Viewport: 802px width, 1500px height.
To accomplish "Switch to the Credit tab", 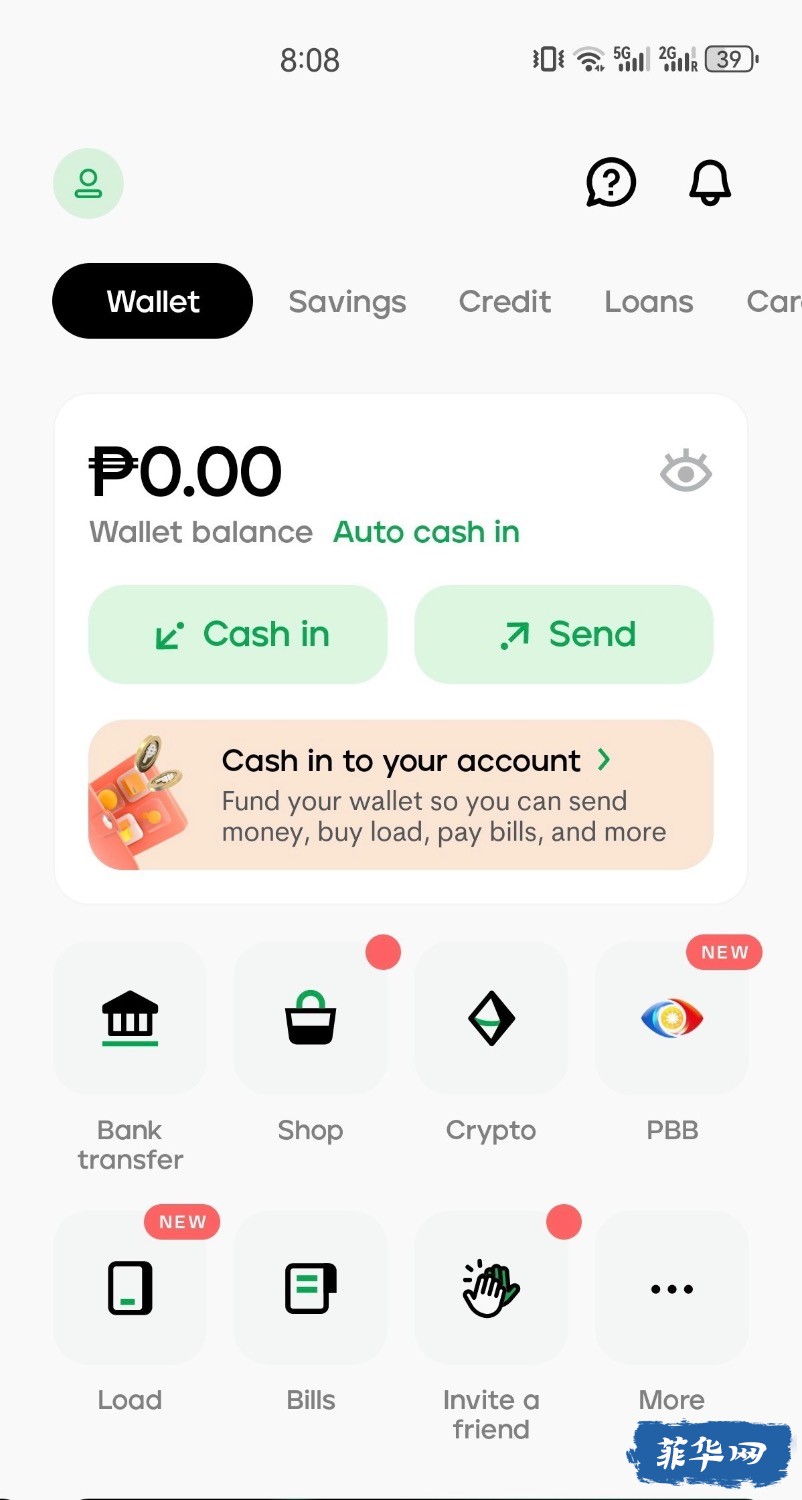I will [504, 302].
